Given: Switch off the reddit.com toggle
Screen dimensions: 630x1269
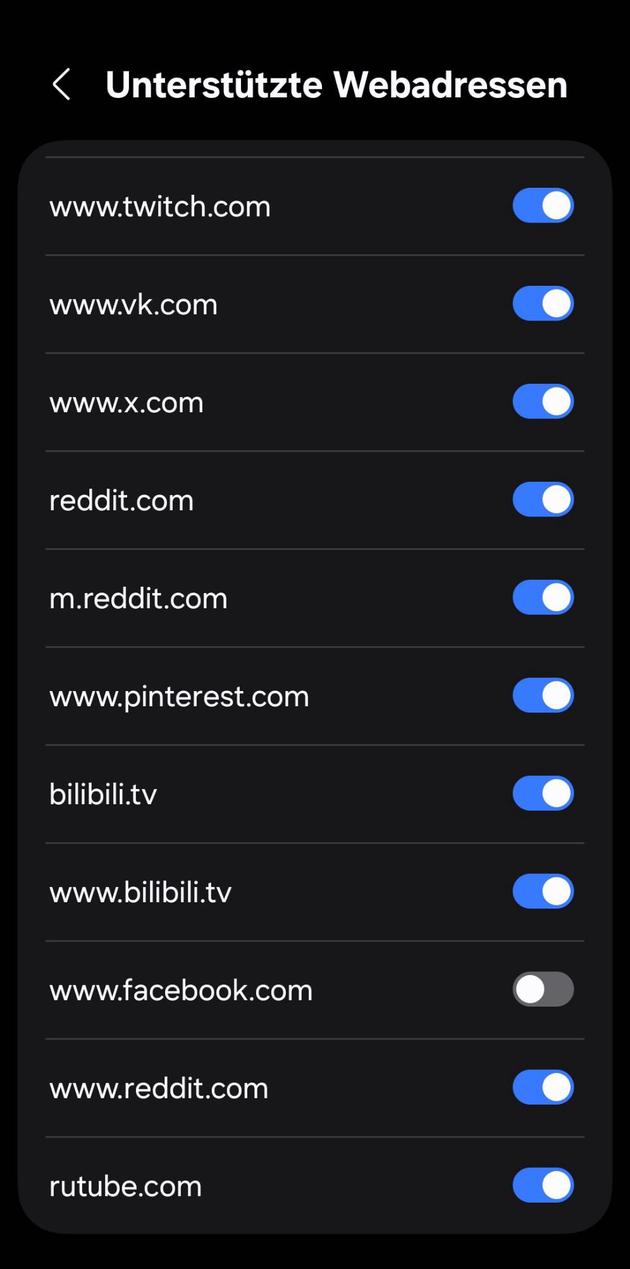Looking at the screenshot, I should coord(543,500).
